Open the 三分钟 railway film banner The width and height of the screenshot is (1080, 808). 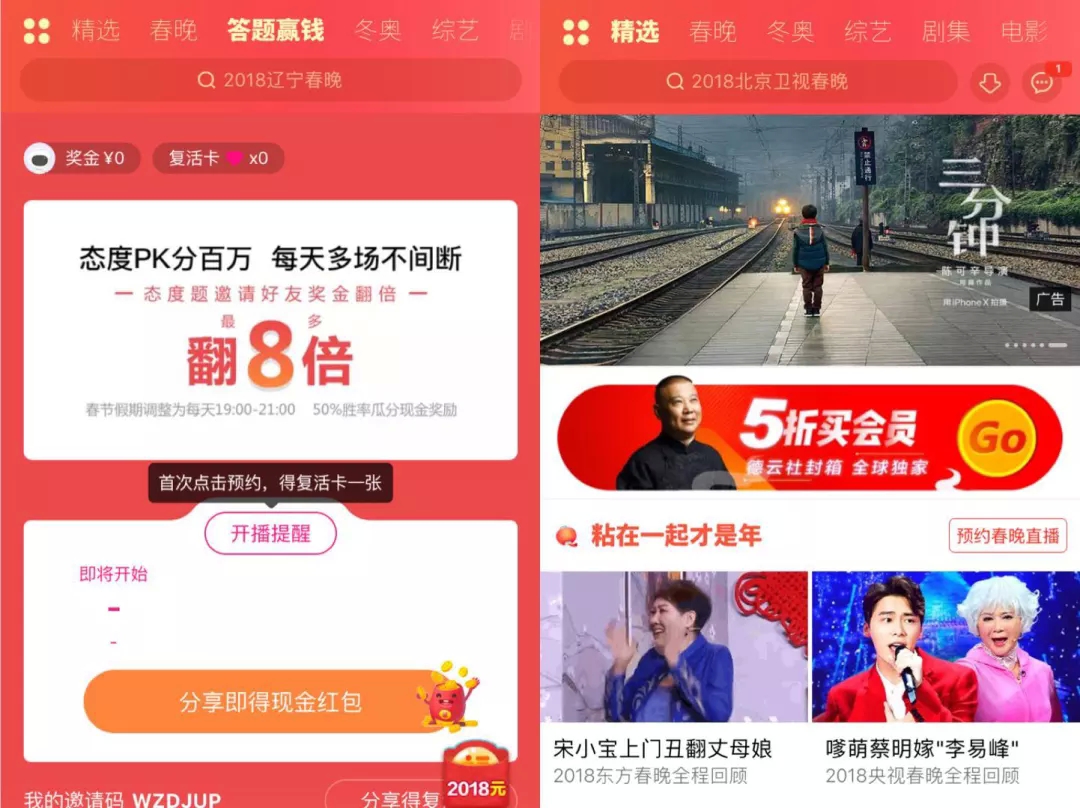tap(810, 240)
